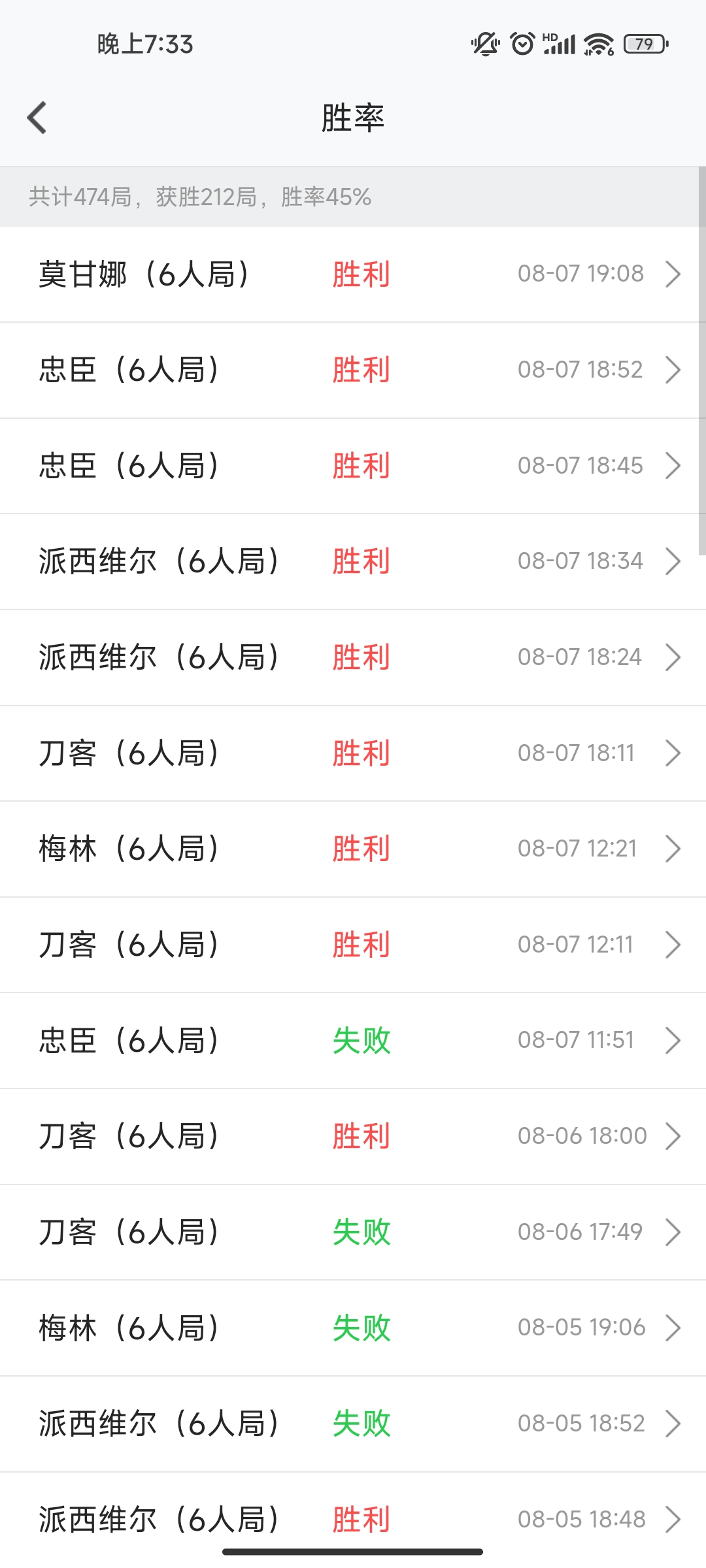Open the 派西维尔 win from 08-07 18:24

353,657
